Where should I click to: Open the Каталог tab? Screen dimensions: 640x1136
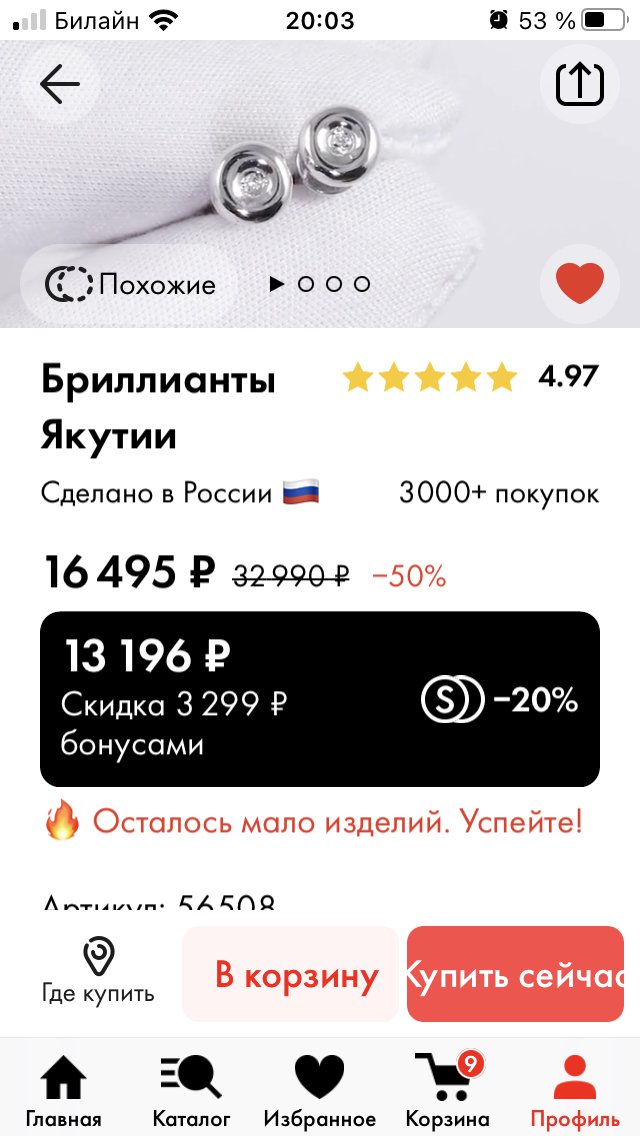(x=191, y=1090)
